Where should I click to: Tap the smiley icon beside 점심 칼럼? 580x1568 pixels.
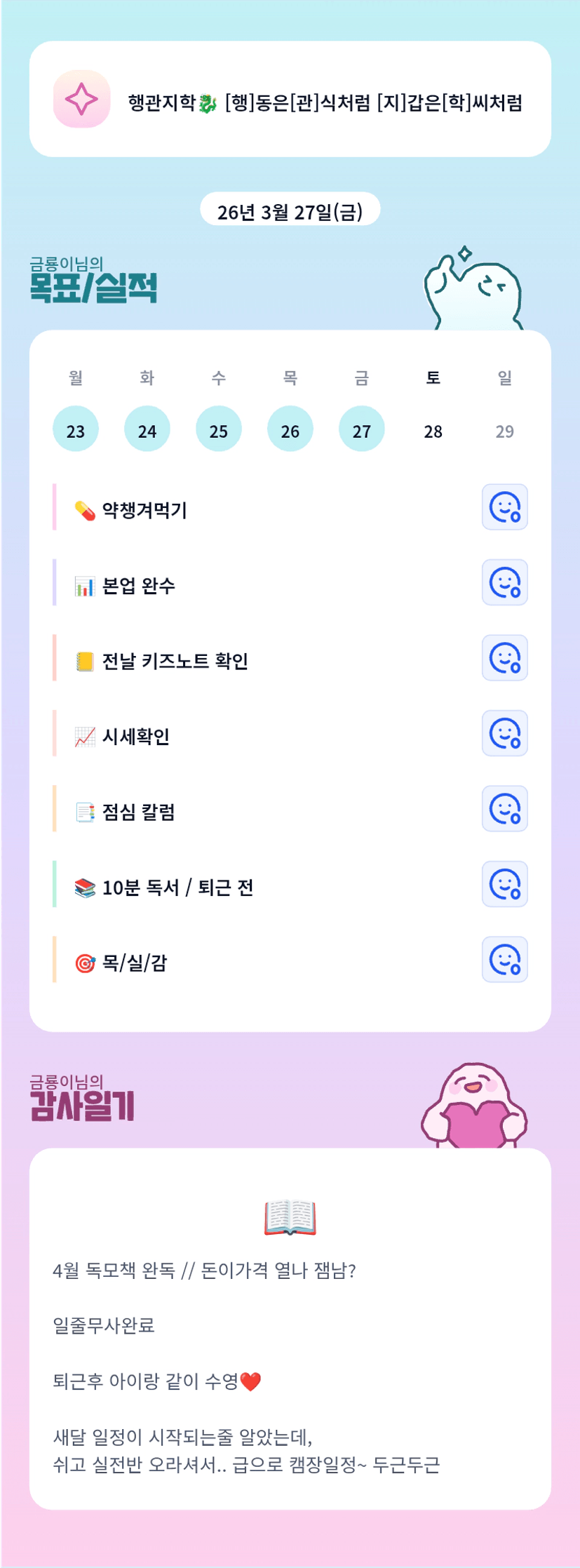(505, 809)
